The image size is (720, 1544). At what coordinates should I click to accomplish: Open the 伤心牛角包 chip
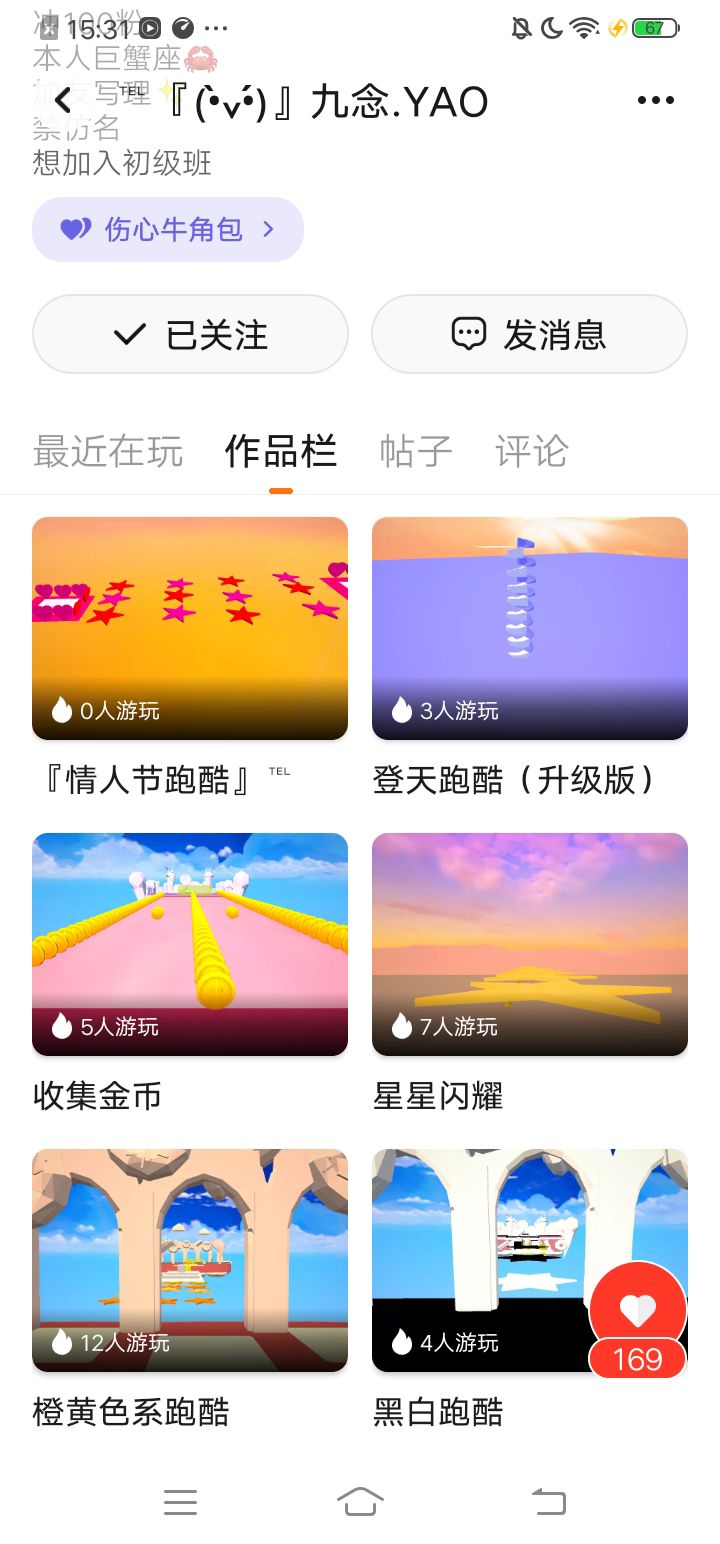coord(168,229)
